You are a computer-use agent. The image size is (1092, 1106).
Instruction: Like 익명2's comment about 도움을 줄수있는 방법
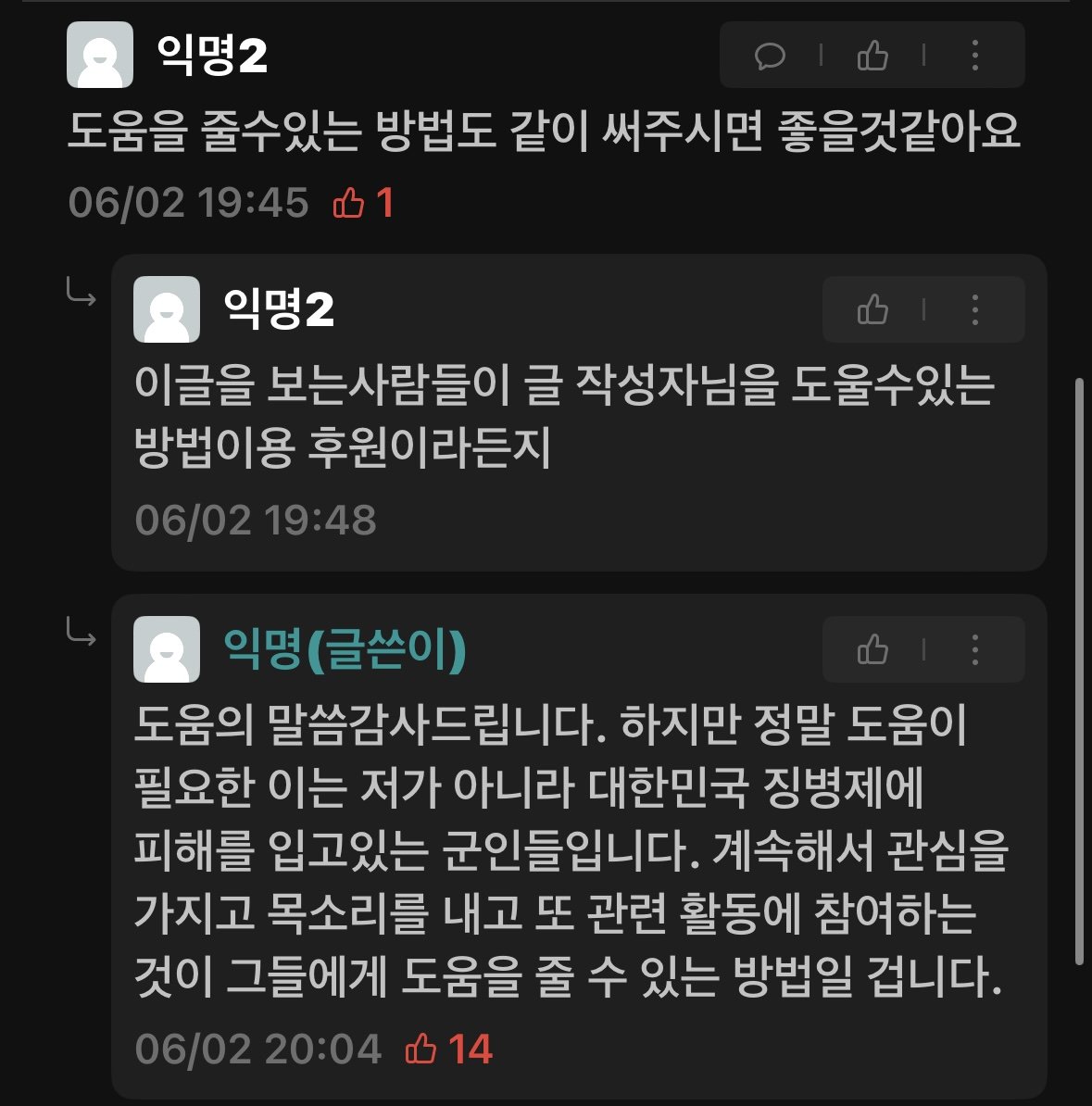[872, 56]
